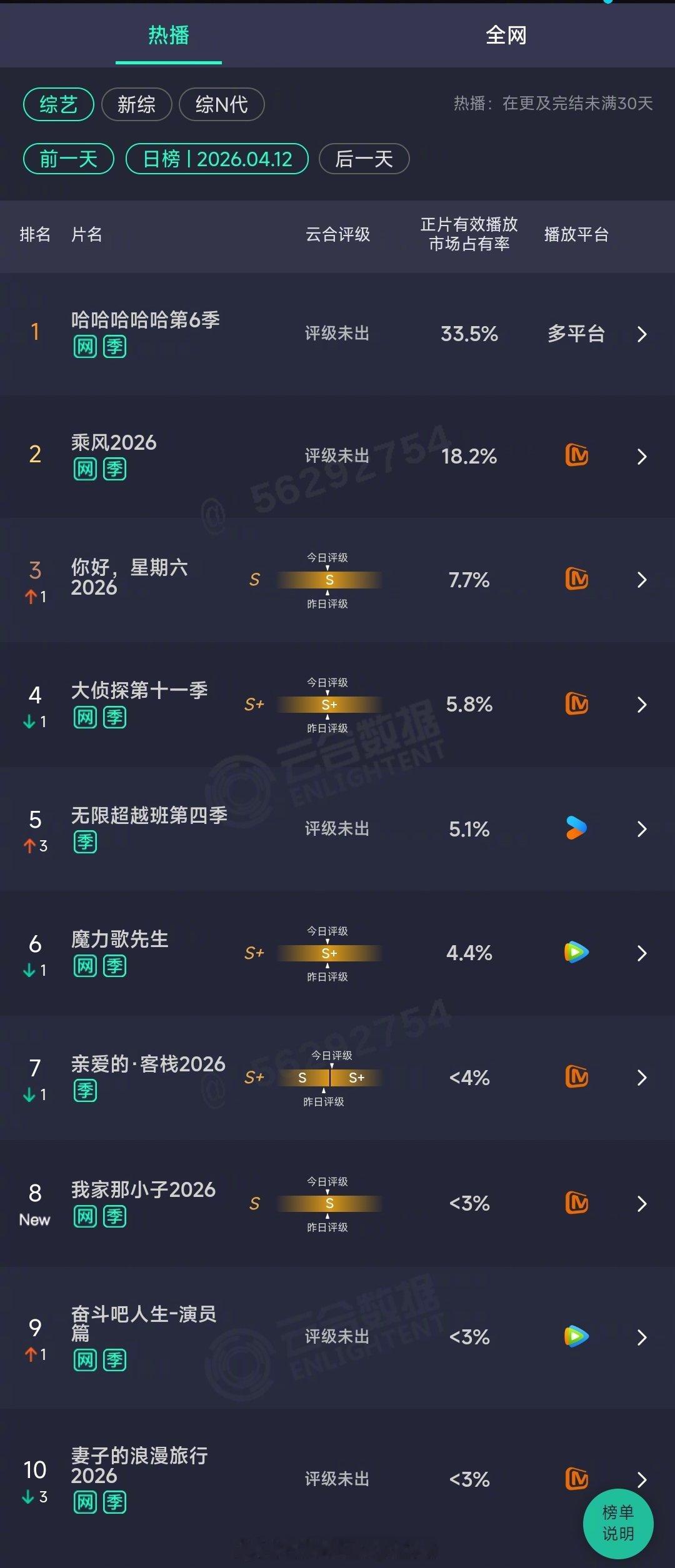Expand details for 哈哈哈哈哈第6季

pos(642,334)
